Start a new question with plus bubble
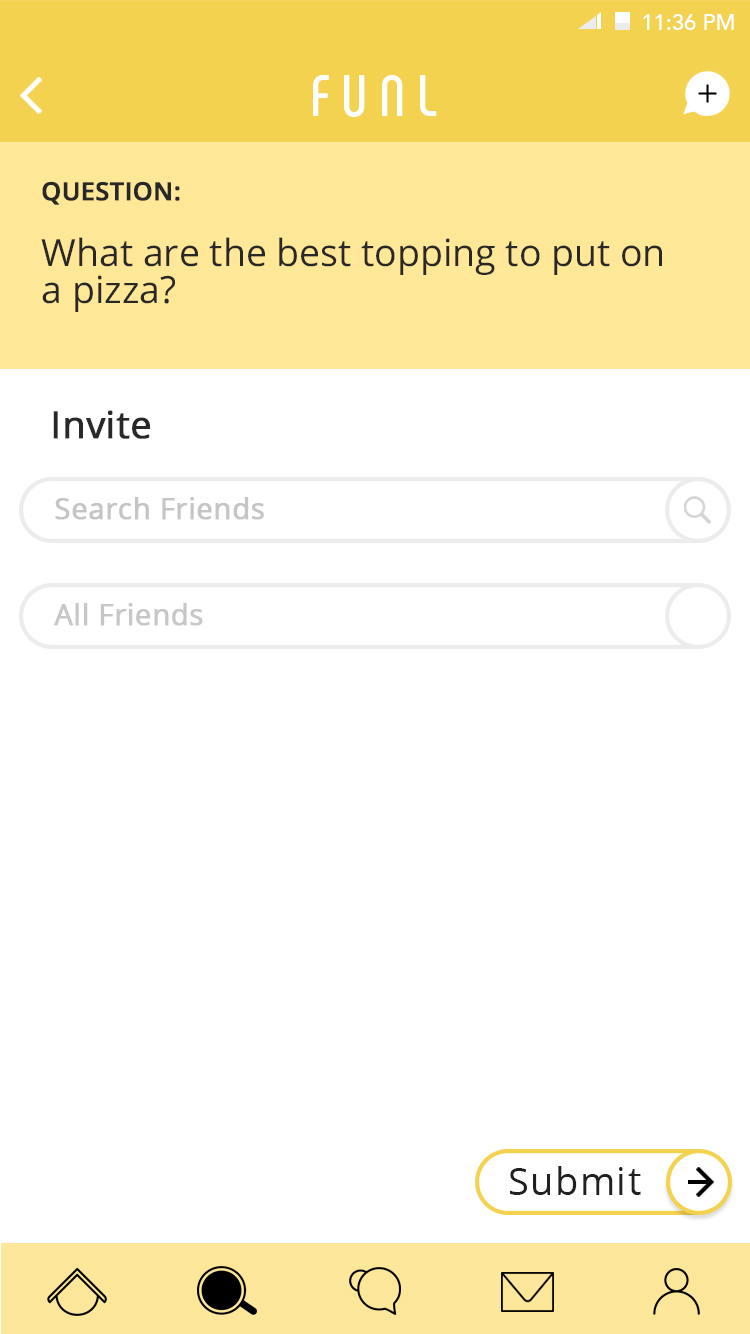 706,95
